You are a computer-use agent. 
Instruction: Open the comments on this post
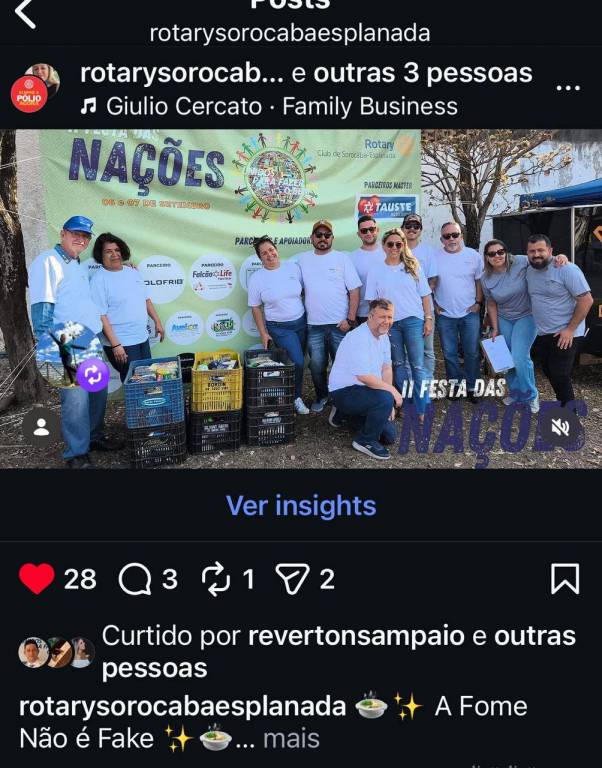134,578
